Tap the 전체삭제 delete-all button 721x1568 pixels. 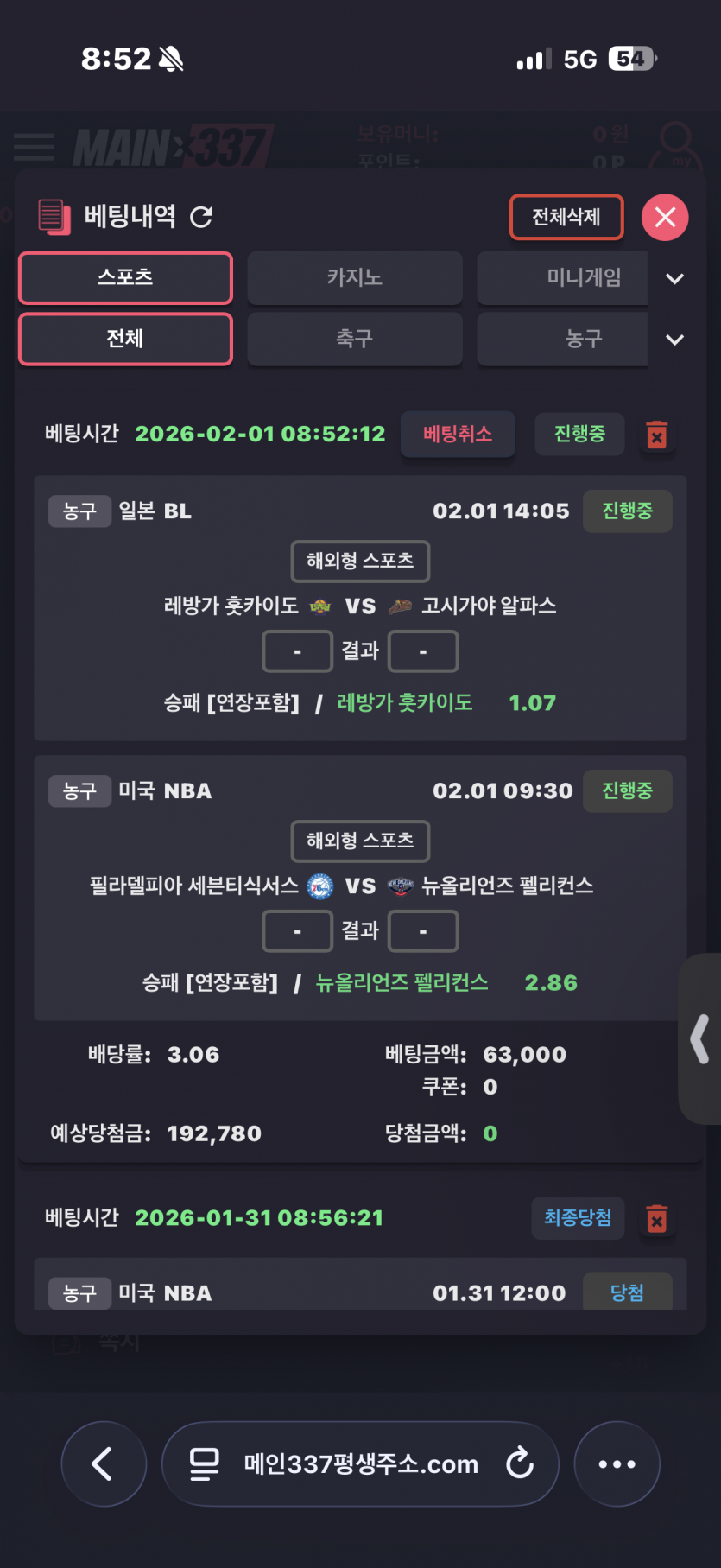point(566,217)
